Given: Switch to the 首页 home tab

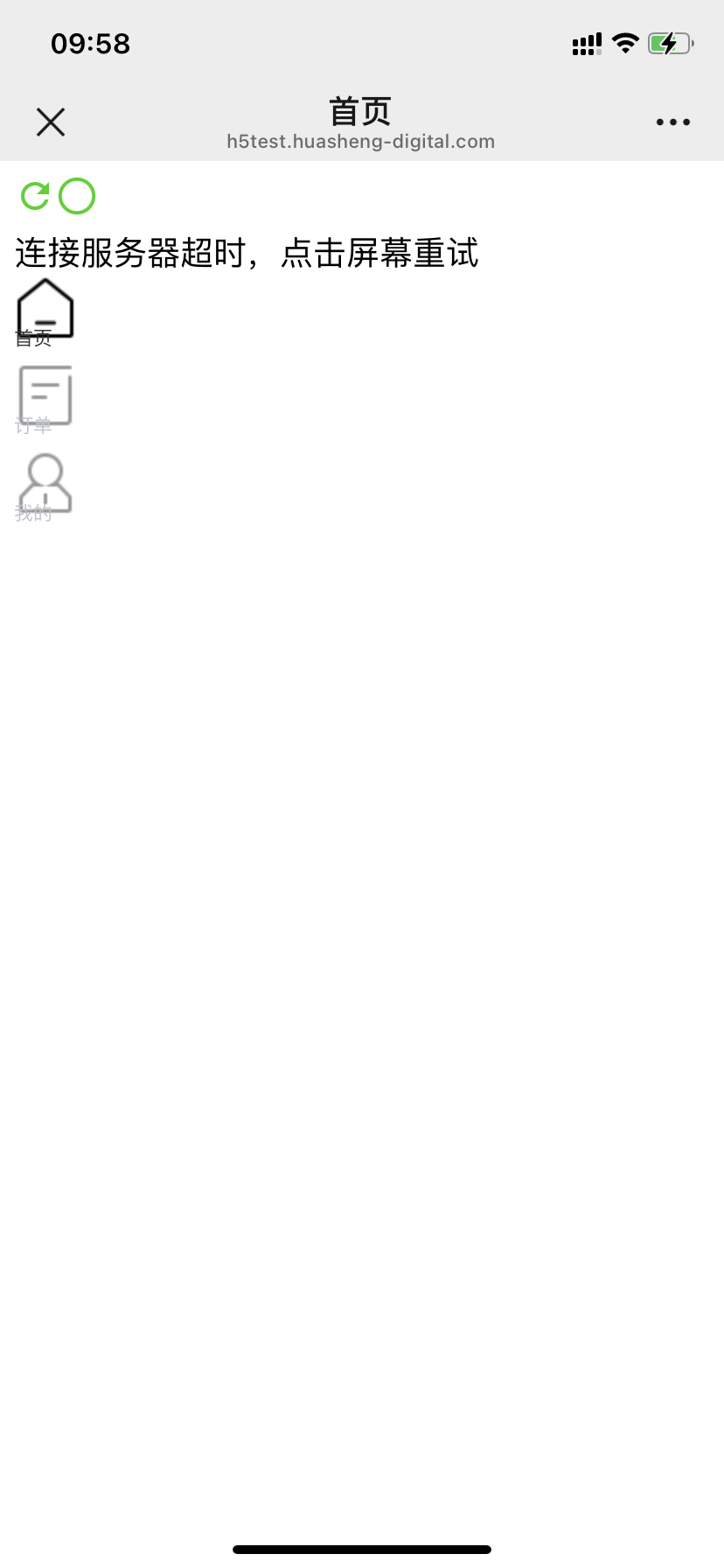Looking at the screenshot, I should tap(45, 311).
